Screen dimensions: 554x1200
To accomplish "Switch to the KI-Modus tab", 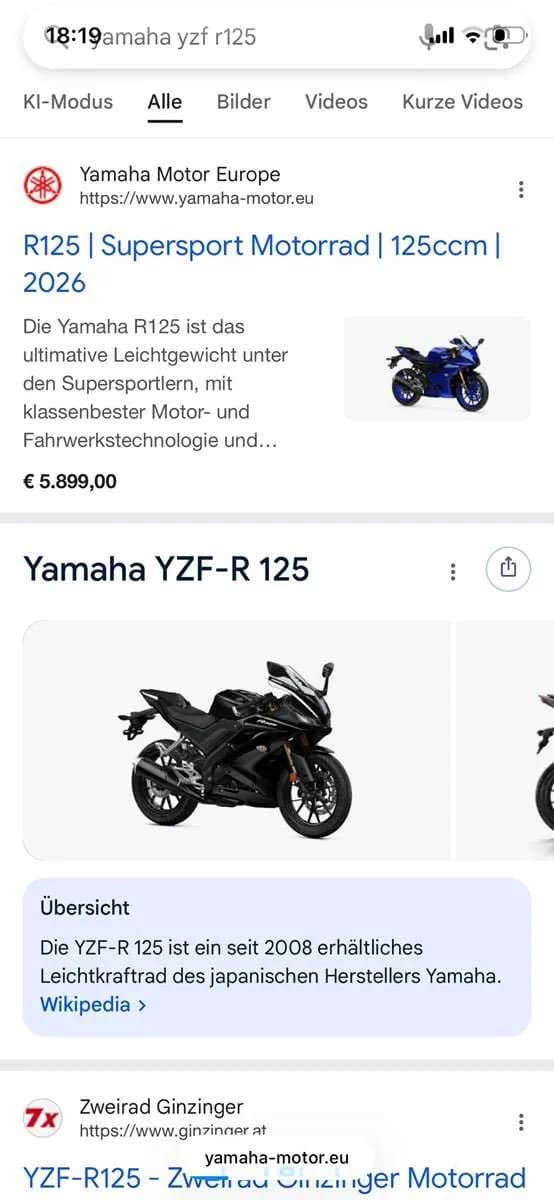I will click(x=68, y=102).
